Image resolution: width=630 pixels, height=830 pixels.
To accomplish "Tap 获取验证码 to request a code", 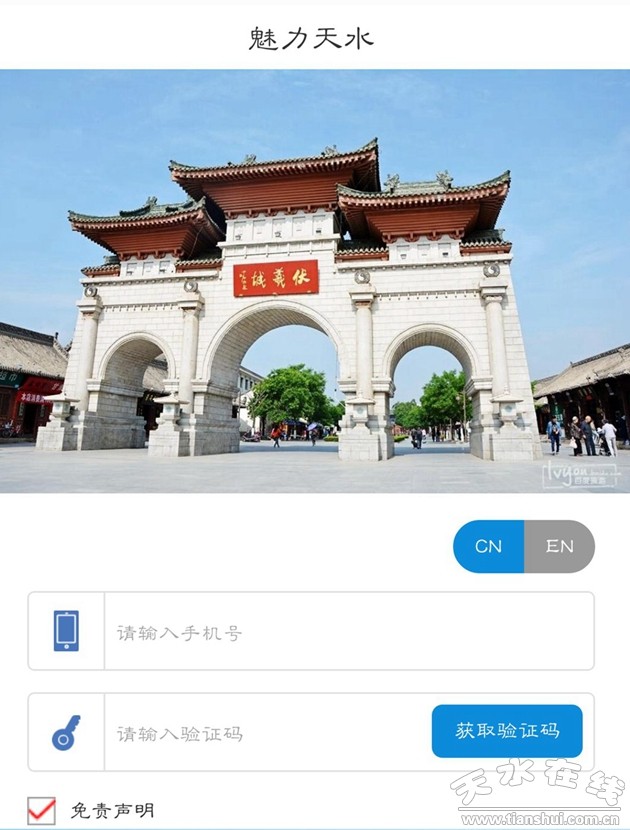I will click(x=507, y=731).
